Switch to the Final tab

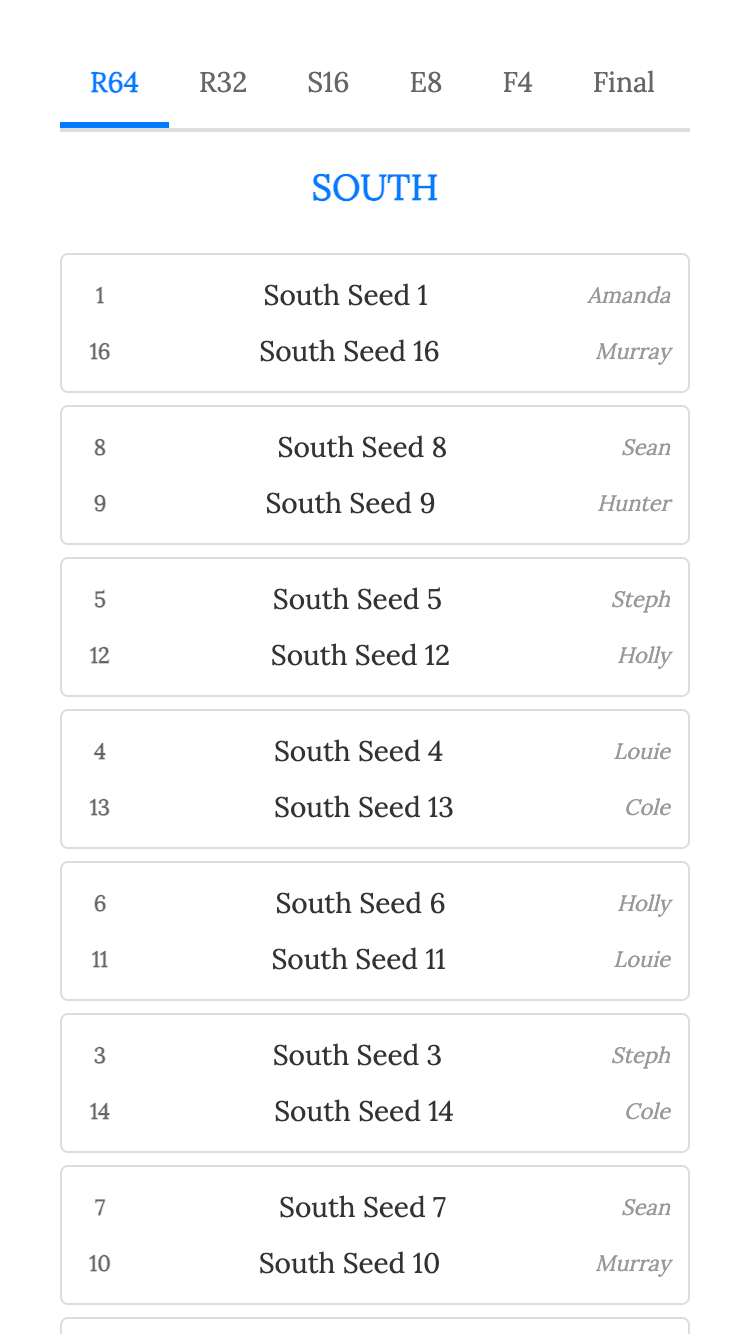click(623, 83)
